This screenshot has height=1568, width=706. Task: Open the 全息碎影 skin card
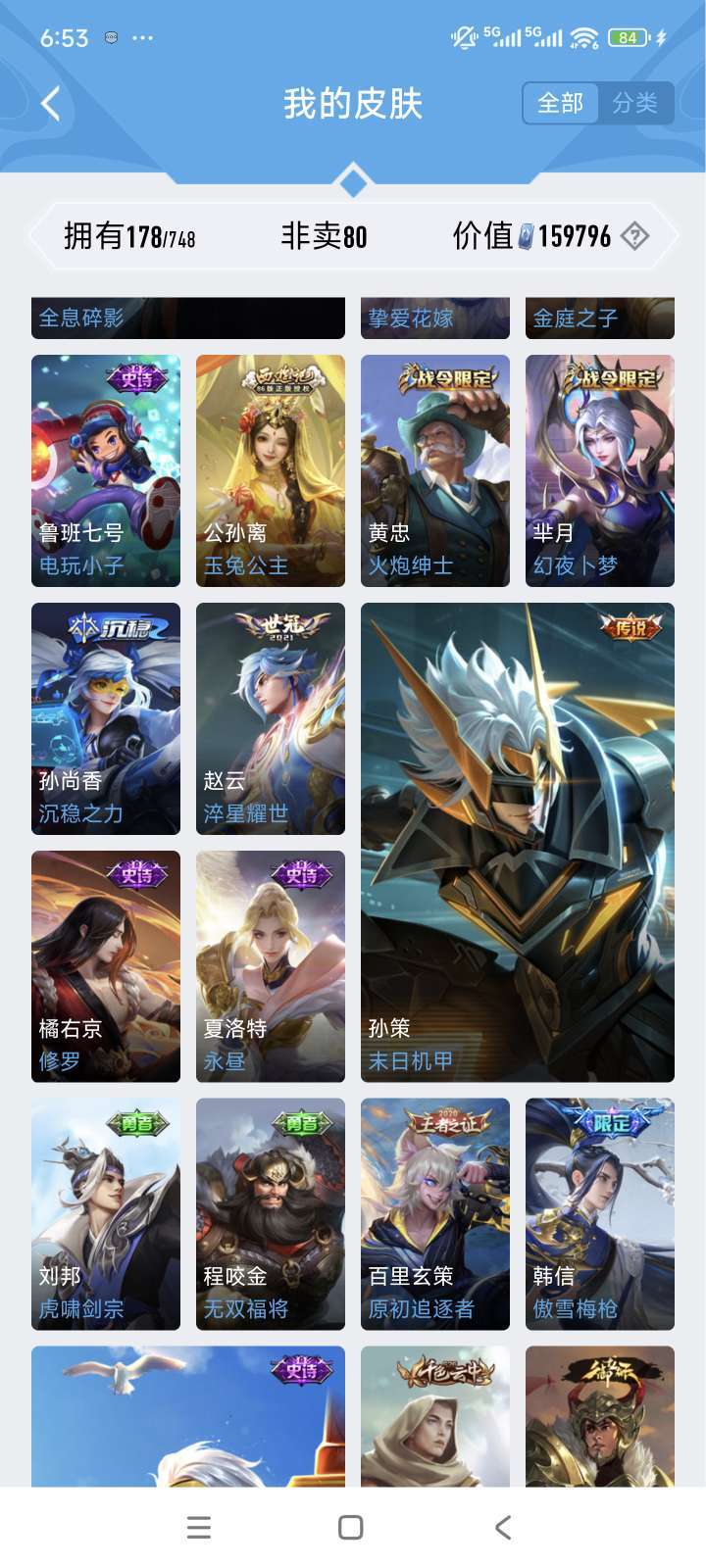coord(188,318)
